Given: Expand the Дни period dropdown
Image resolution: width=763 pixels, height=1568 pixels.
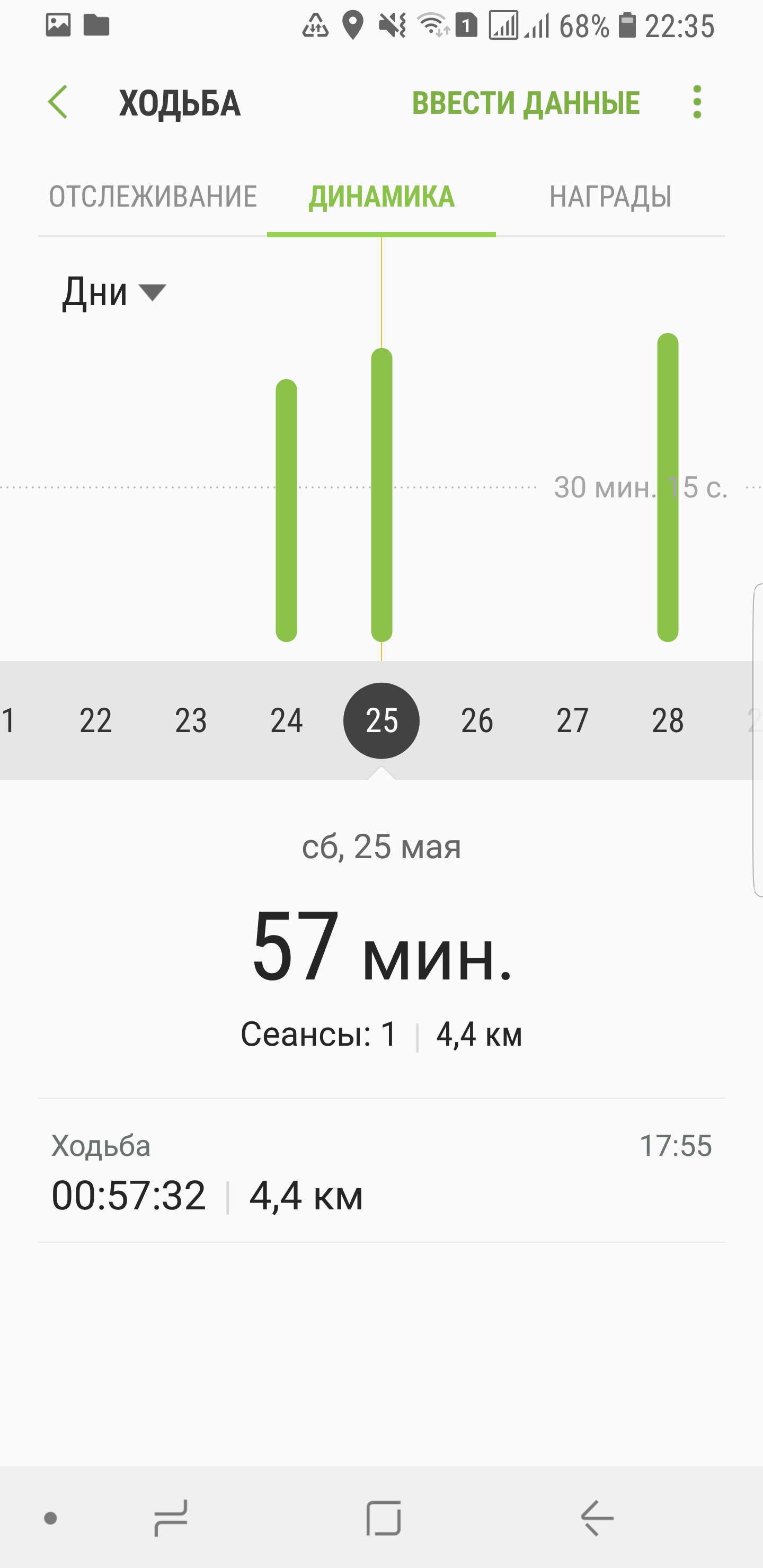Looking at the screenshot, I should 114,292.
